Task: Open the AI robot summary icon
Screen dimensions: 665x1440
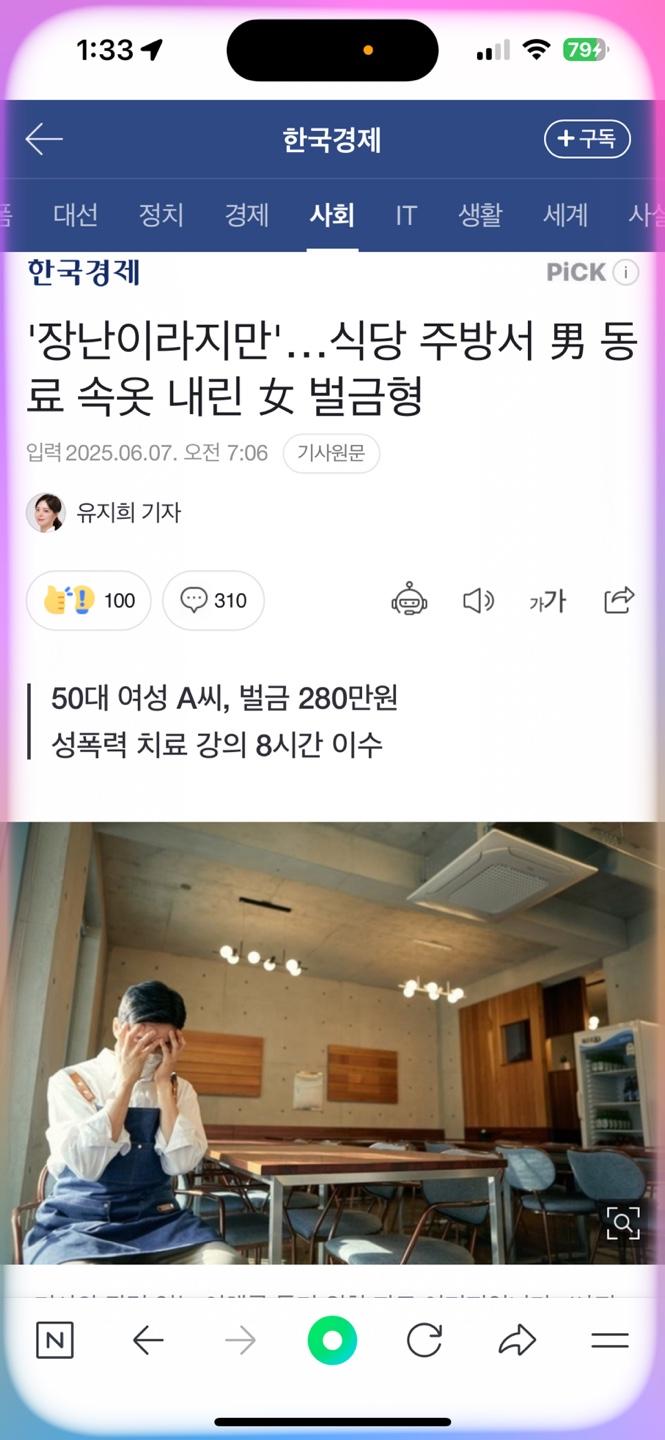Action: [x=409, y=600]
